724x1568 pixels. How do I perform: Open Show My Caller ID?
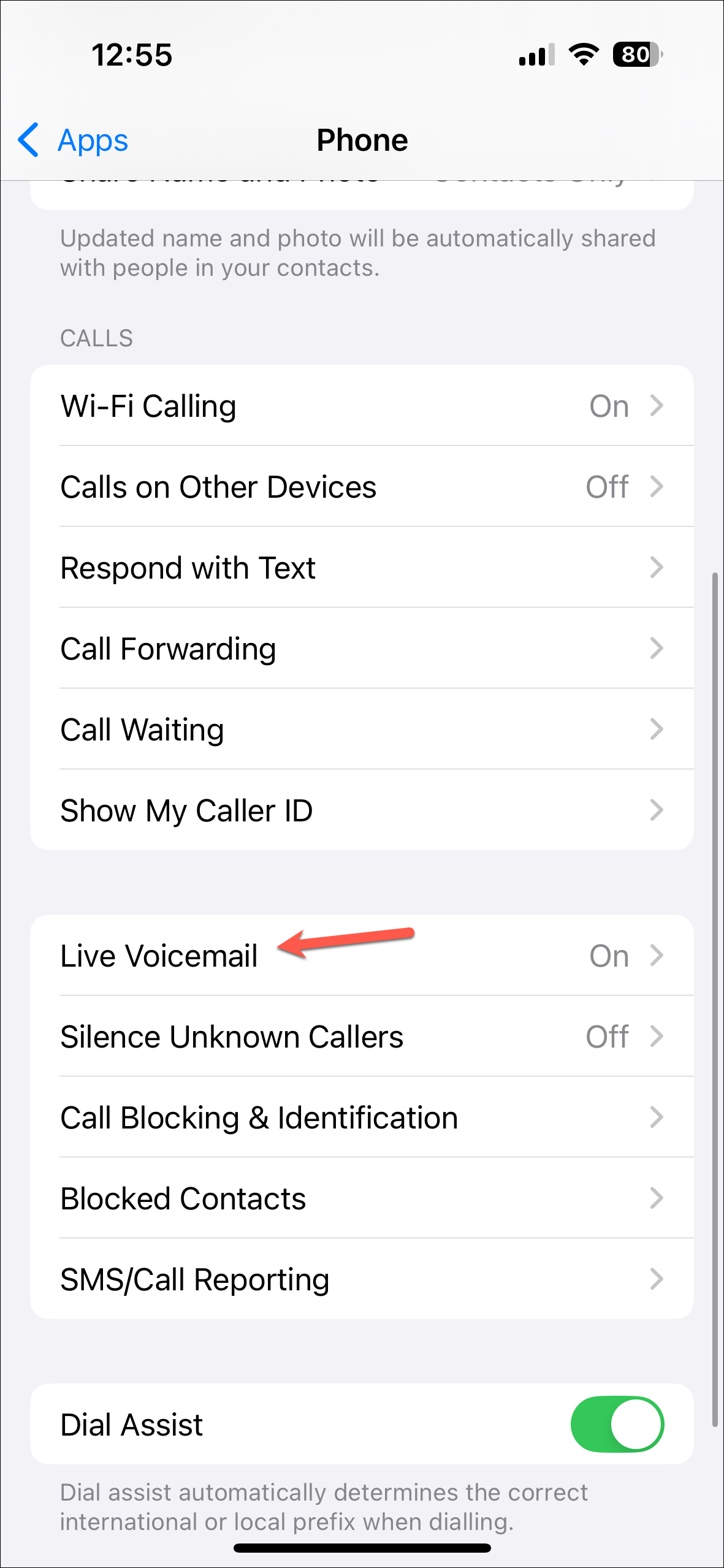pos(362,810)
